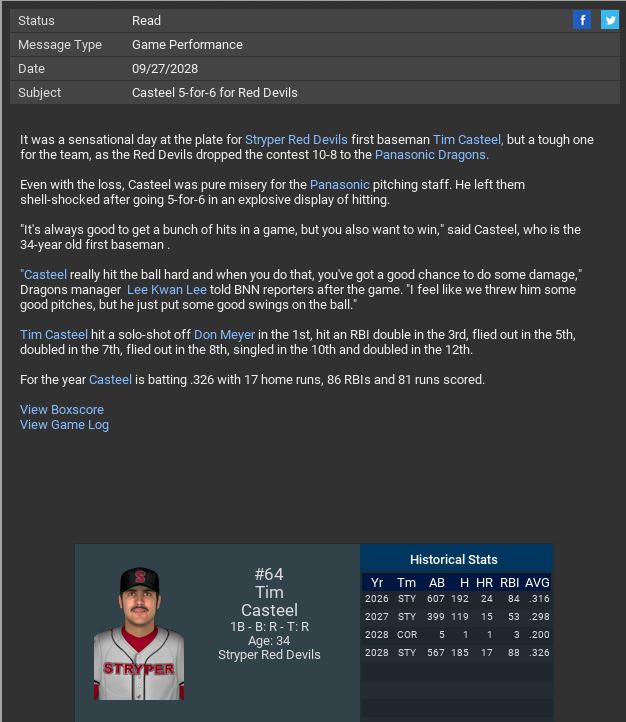
Task: Open Tim Casteel's link in the first paragraph
Action: [468, 140]
